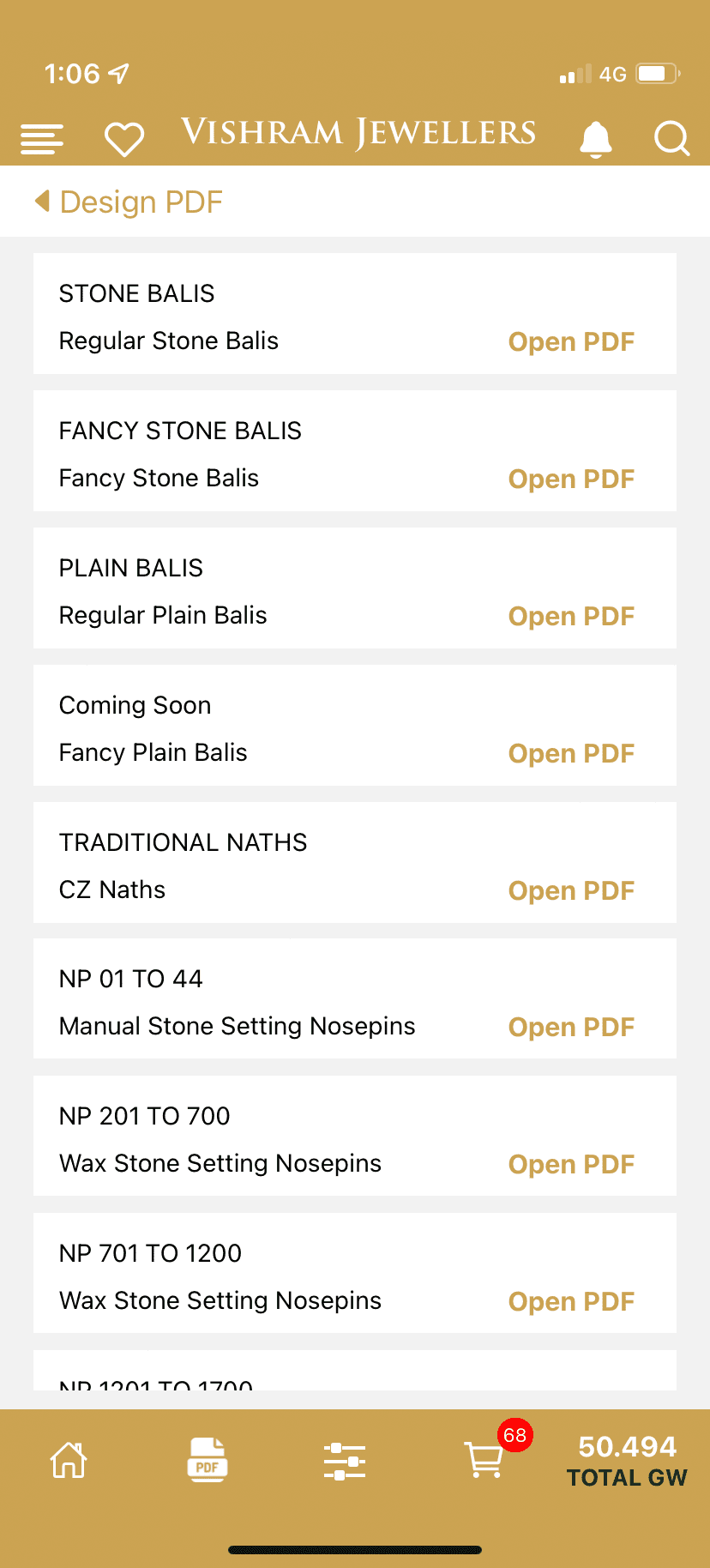The height and width of the screenshot is (1568, 710).
Task: Open the filter sliders tab
Action: click(345, 1460)
